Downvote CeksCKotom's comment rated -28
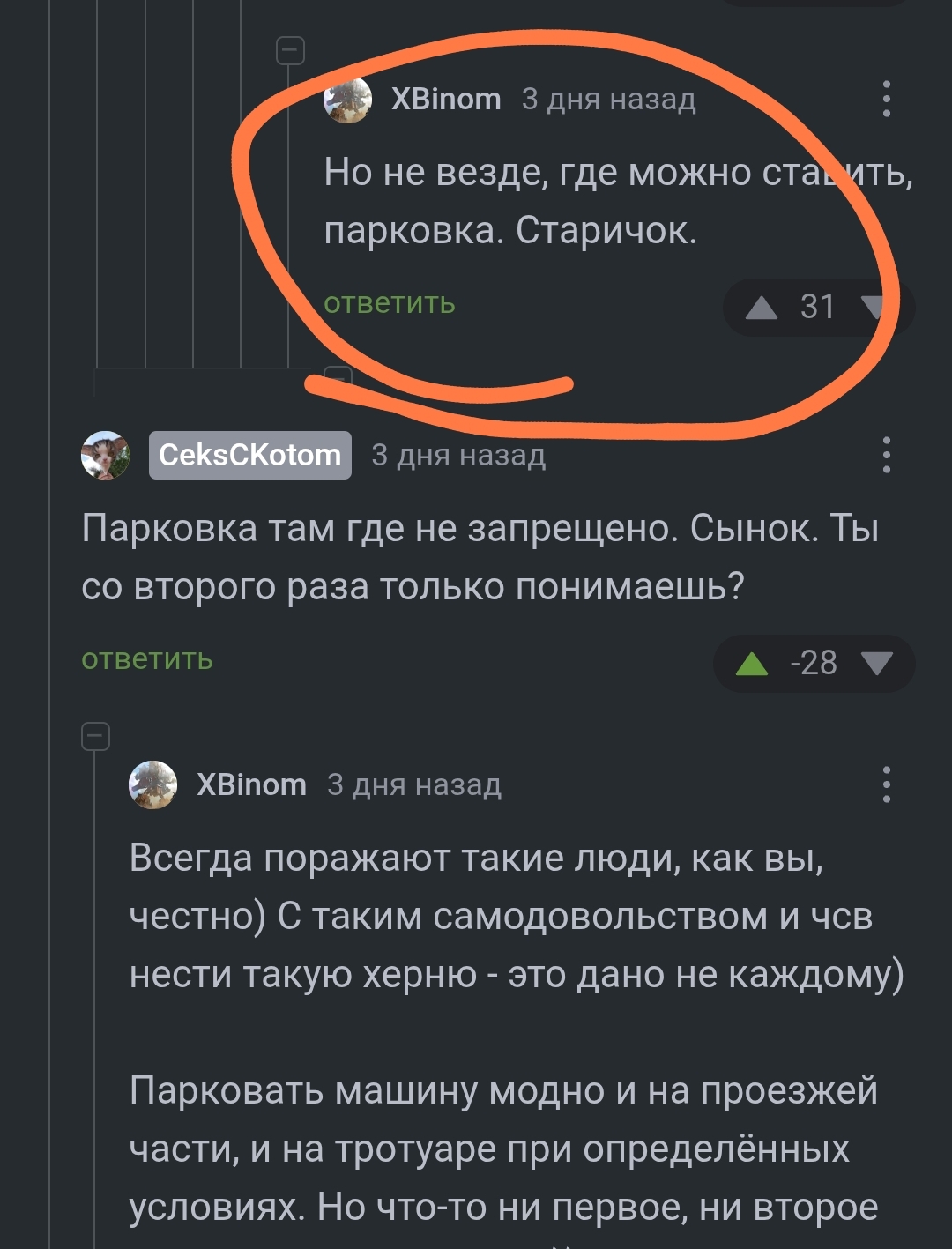Image resolution: width=952 pixels, height=1249 pixels. [x=877, y=663]
